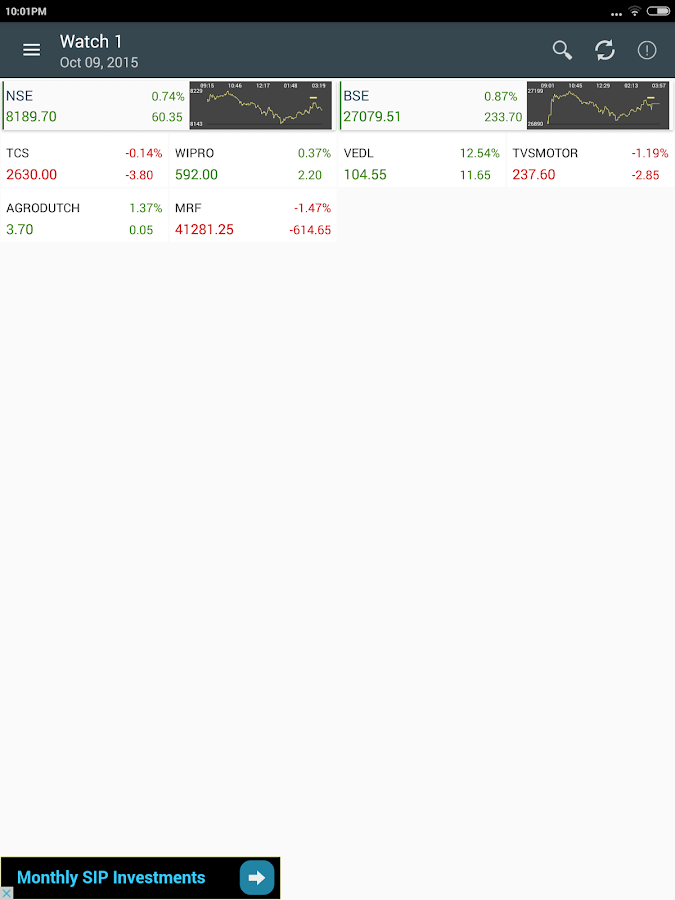This screenshot has width=675, height=900.
Task: Tap the search magnifier icon
Action: tap(563, 50)
